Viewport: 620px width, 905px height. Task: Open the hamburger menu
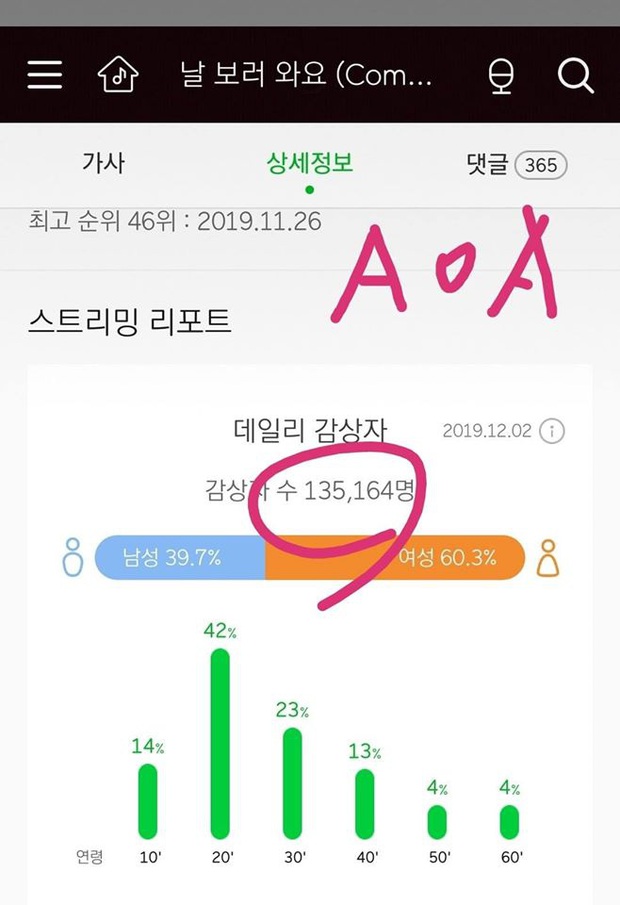coord(45,75)
